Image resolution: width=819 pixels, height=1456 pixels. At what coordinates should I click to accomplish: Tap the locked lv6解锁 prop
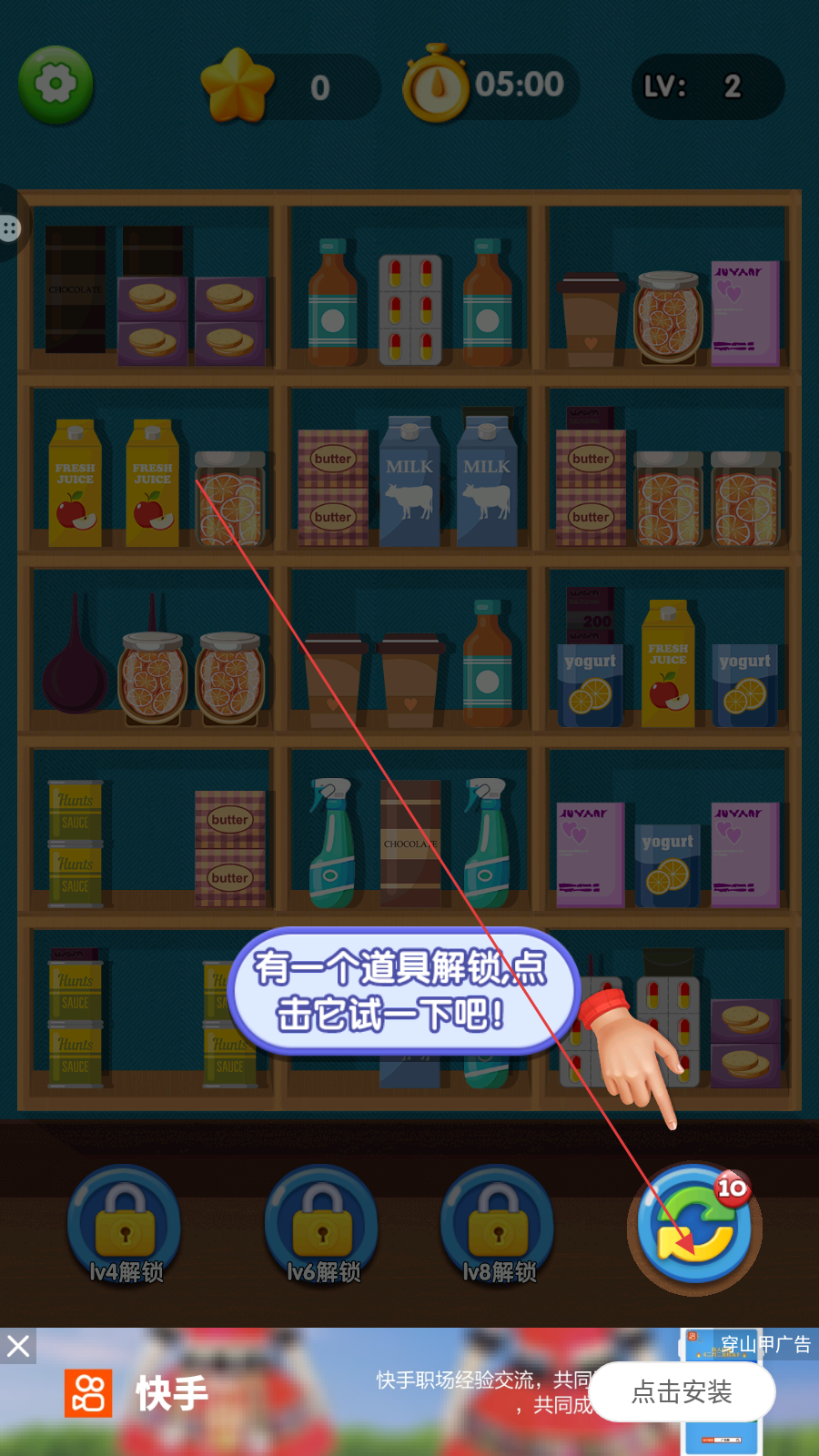point(321,1226)
